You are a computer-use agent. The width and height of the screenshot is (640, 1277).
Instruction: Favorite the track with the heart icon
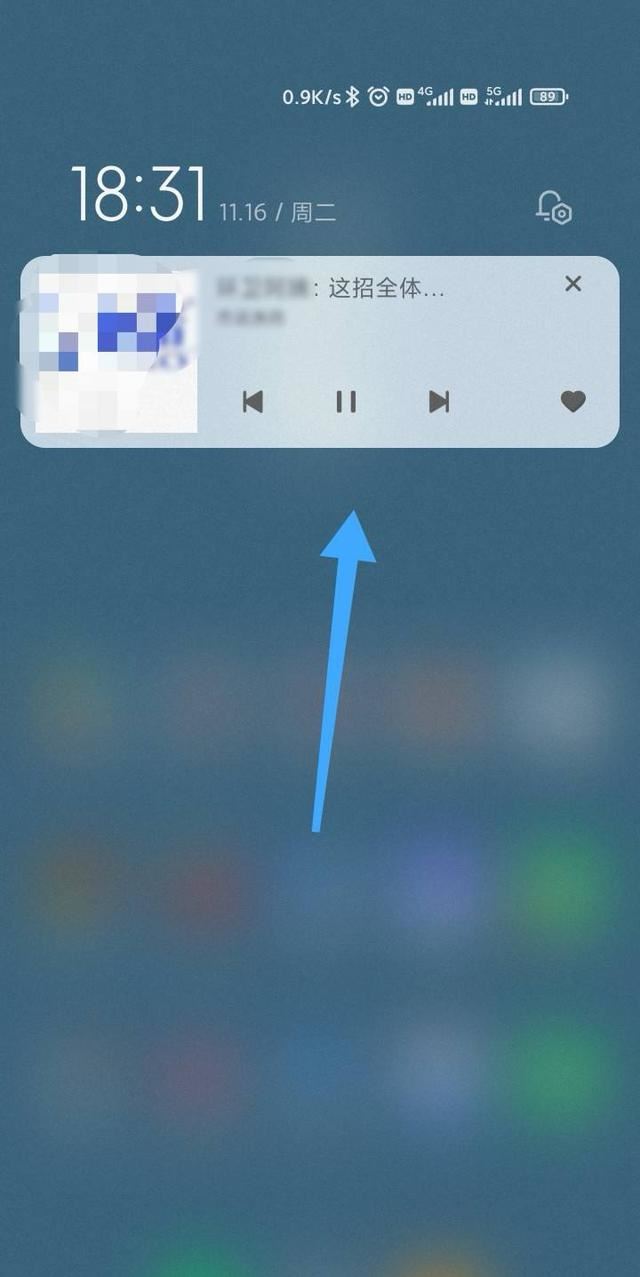coord(572,402)
